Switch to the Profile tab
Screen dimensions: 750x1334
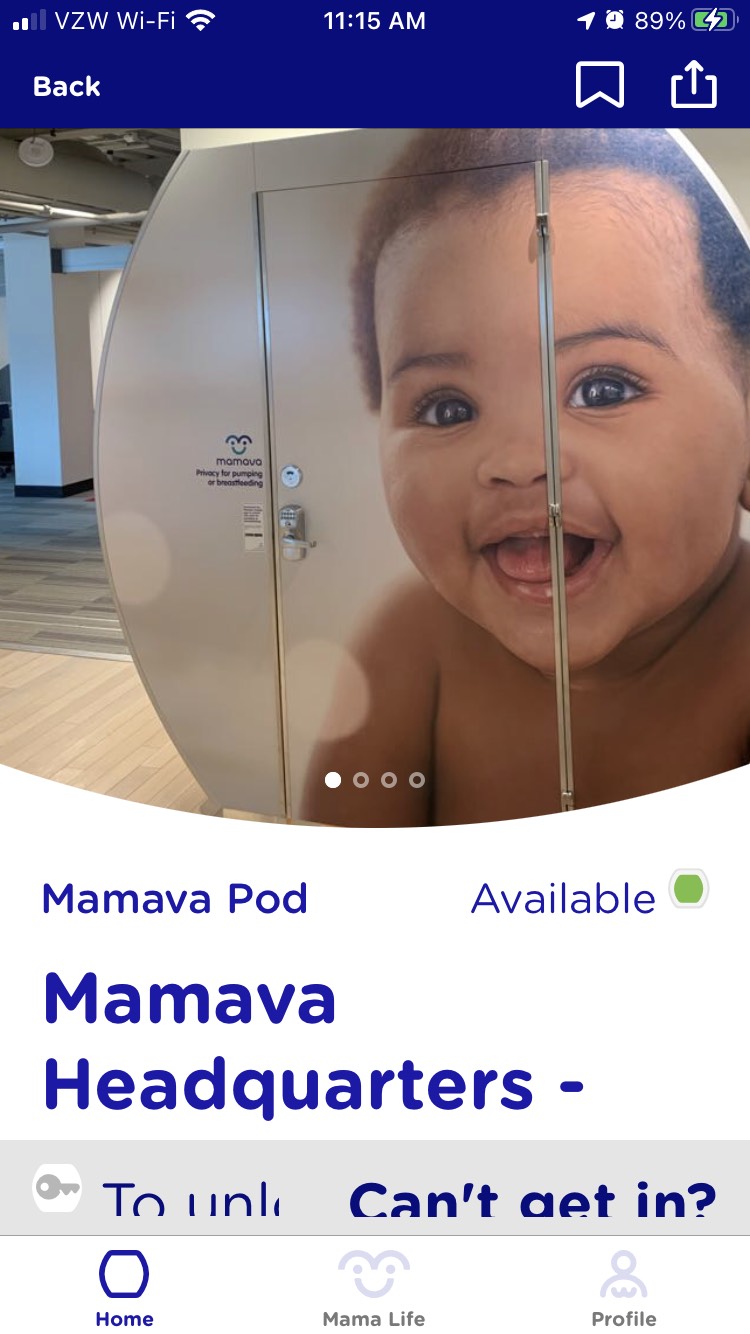point(624,1289)
